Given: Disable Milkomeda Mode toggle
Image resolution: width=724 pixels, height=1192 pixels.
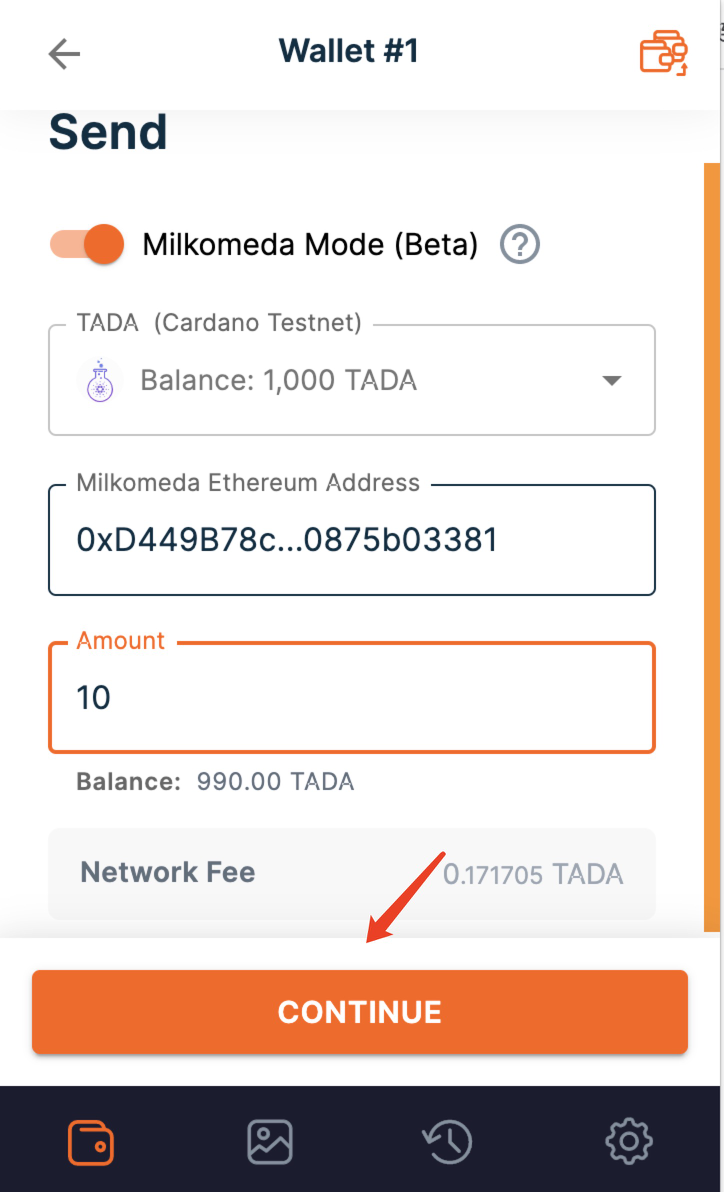Looking at the screenshot, I should (x=88, y=244).
